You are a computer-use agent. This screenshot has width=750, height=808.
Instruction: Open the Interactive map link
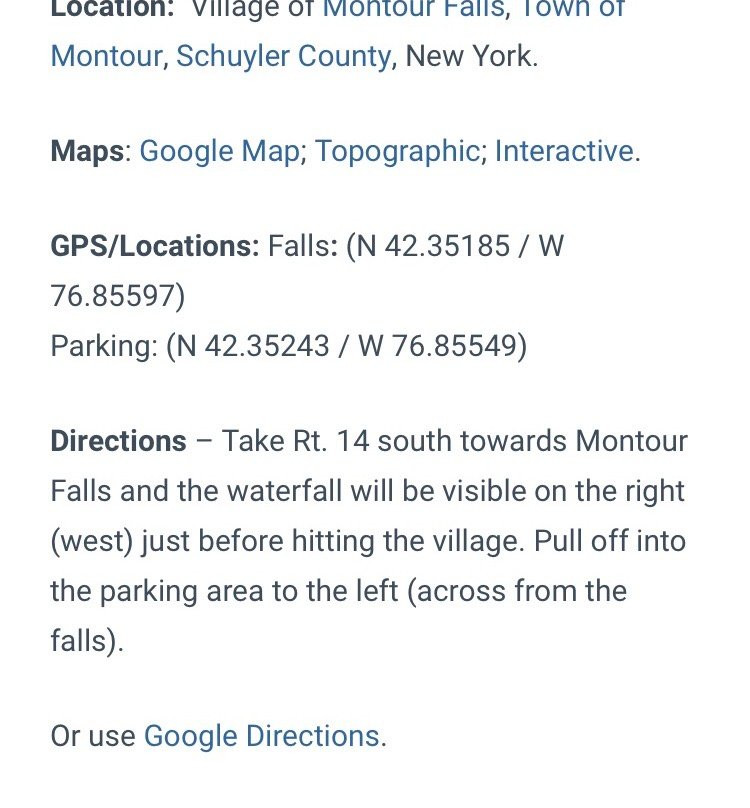tap(564, 151)
